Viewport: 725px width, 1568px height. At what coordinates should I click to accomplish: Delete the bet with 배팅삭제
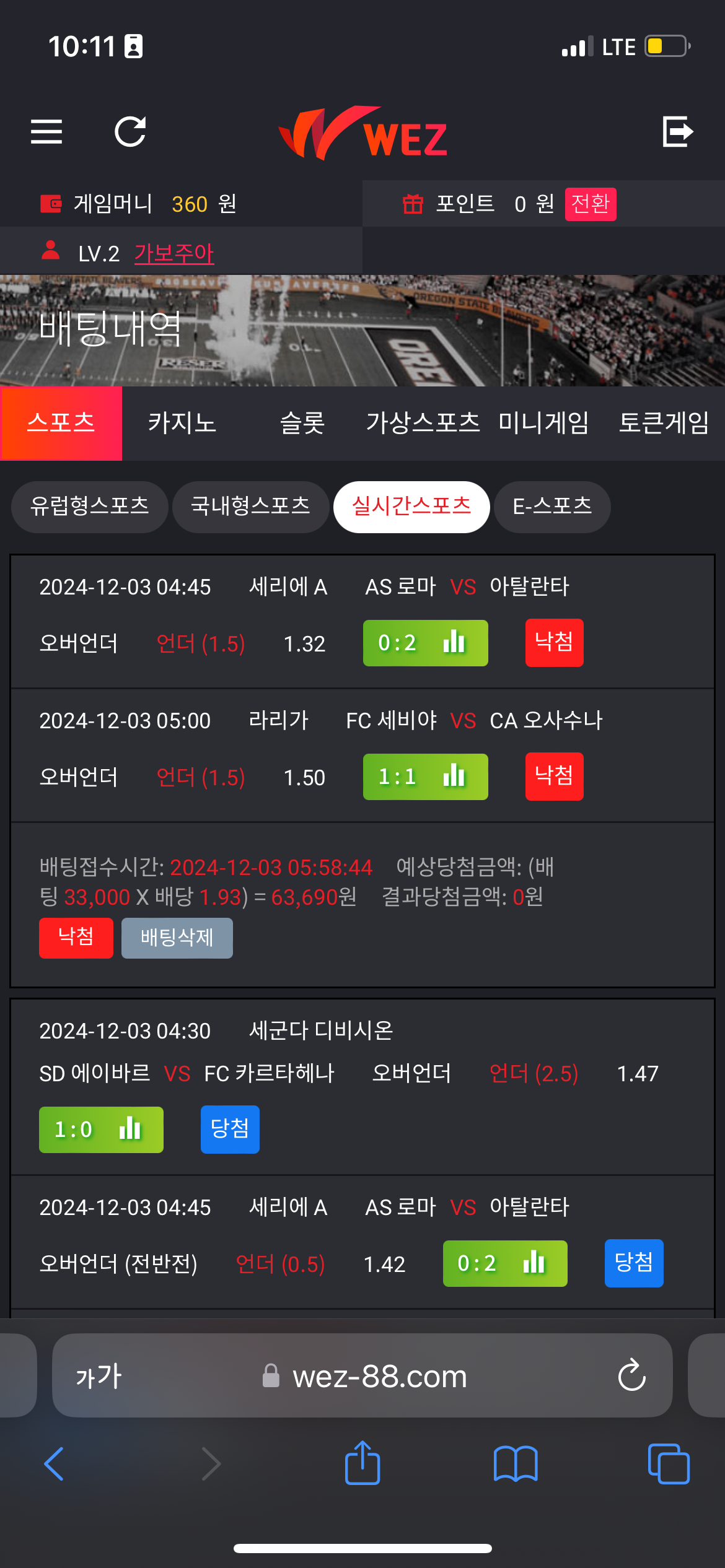[177, 938]
